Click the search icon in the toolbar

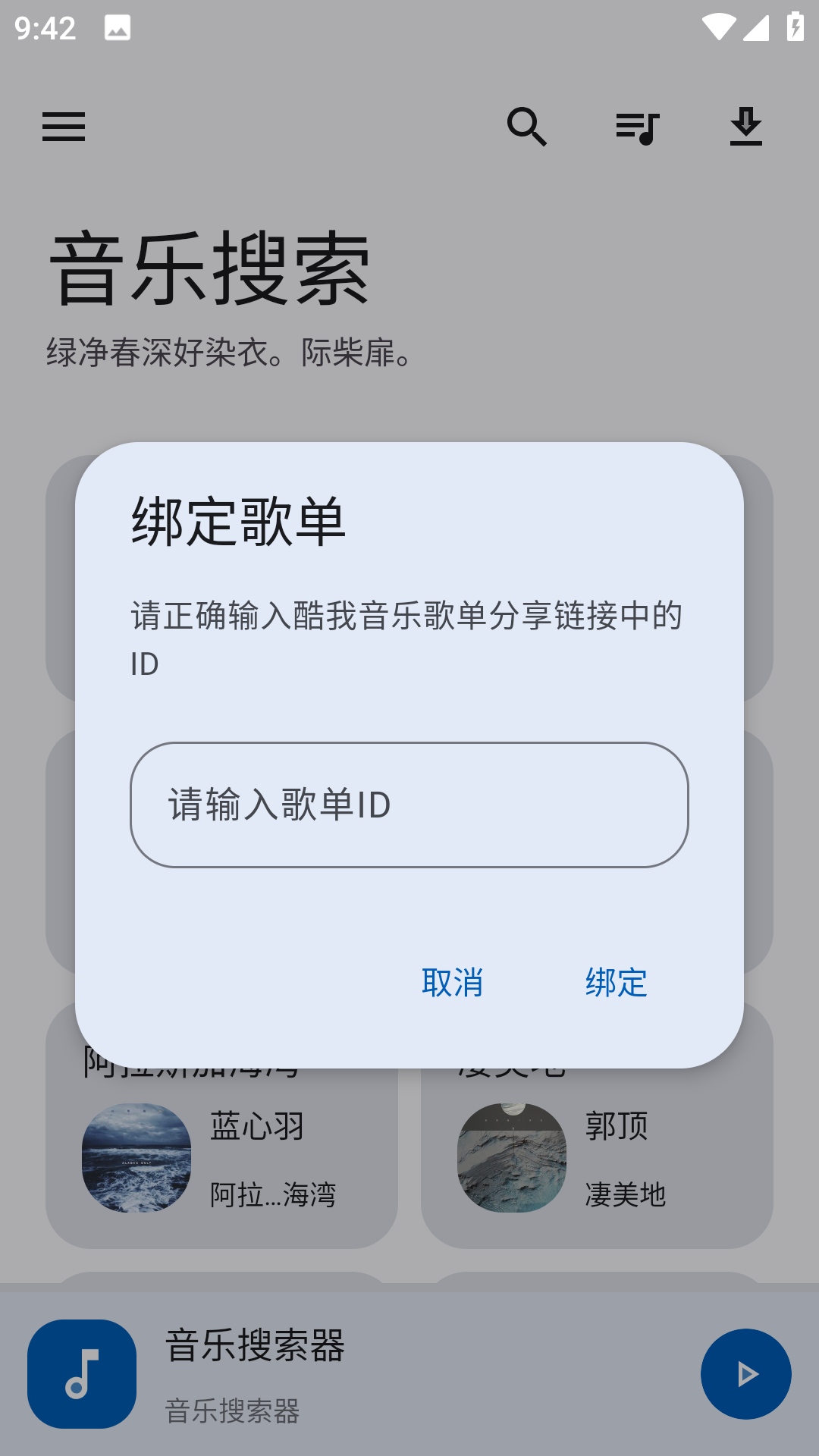(529, 127)
